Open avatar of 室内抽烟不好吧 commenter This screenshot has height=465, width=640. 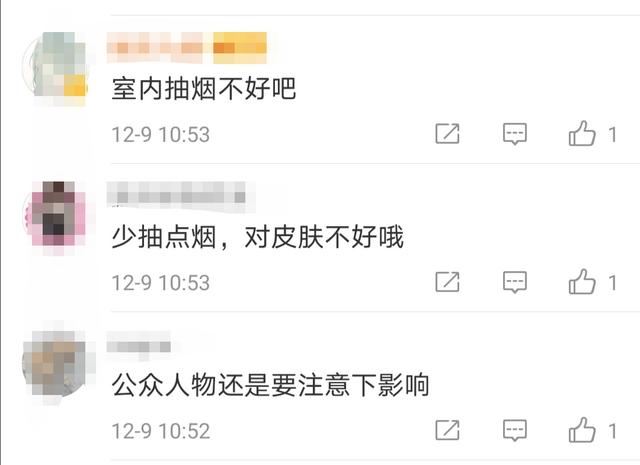coord(53,66)
